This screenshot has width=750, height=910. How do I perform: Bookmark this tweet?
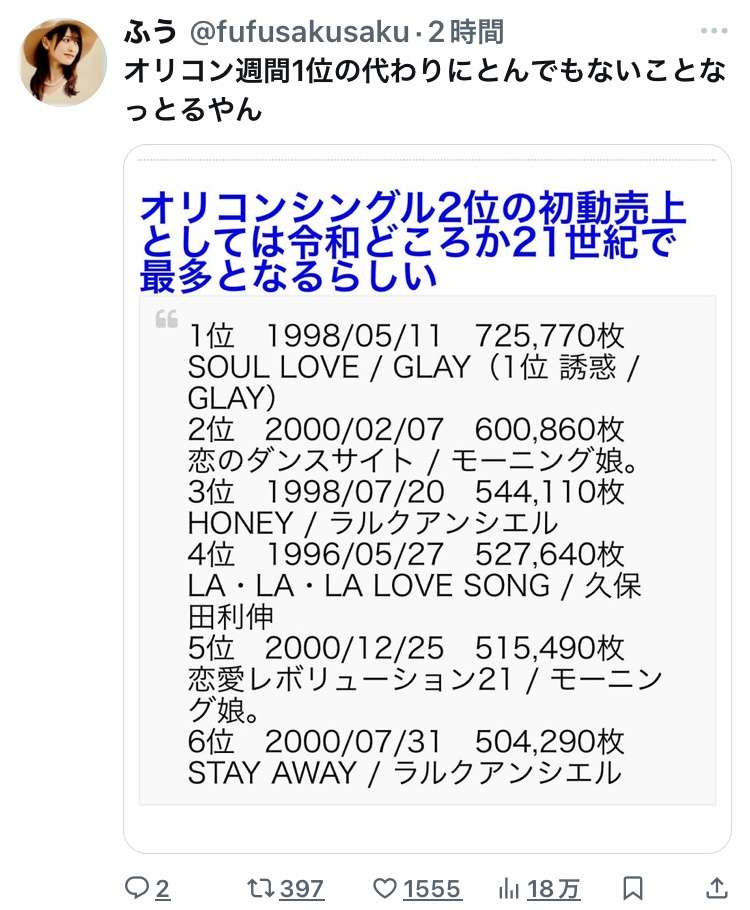coord(632,887)
